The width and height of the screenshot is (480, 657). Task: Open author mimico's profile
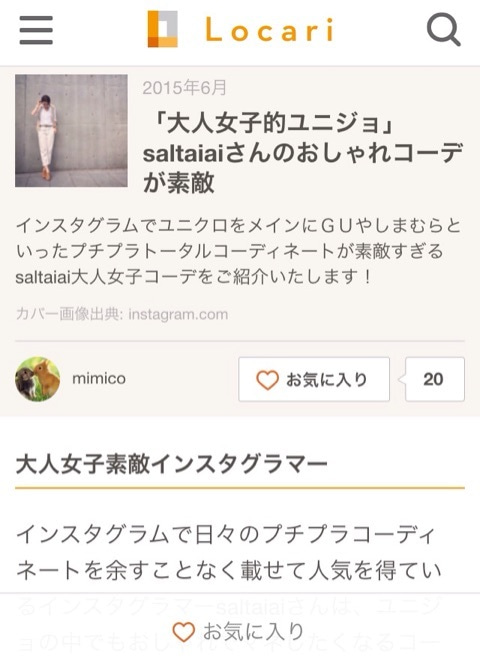(71, 379)
